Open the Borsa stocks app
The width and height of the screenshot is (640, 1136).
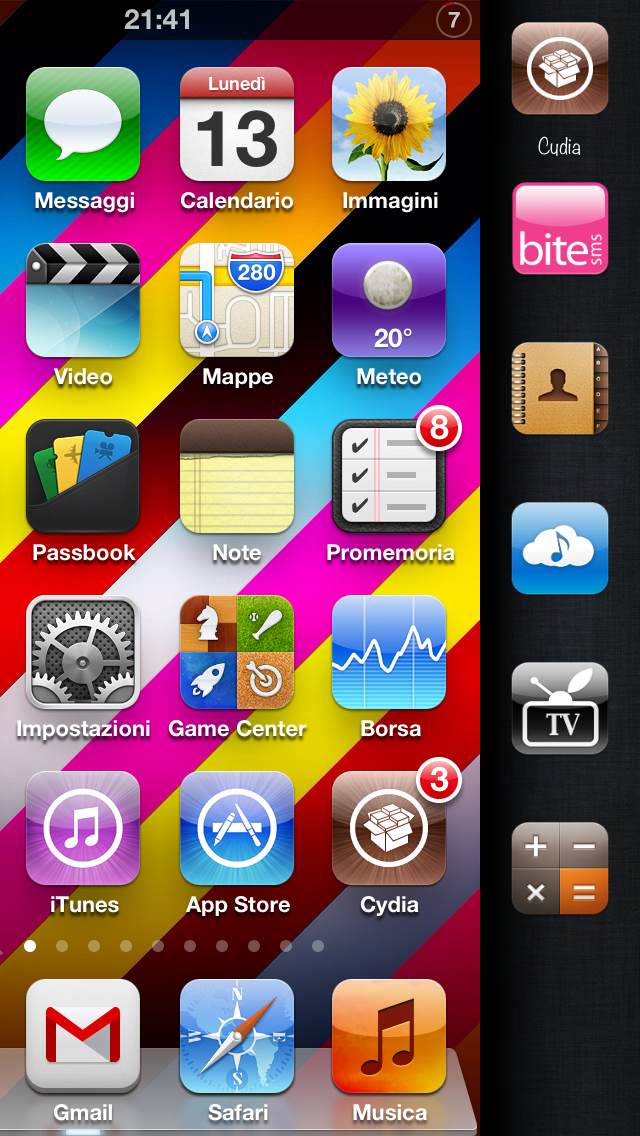point(389,652)
